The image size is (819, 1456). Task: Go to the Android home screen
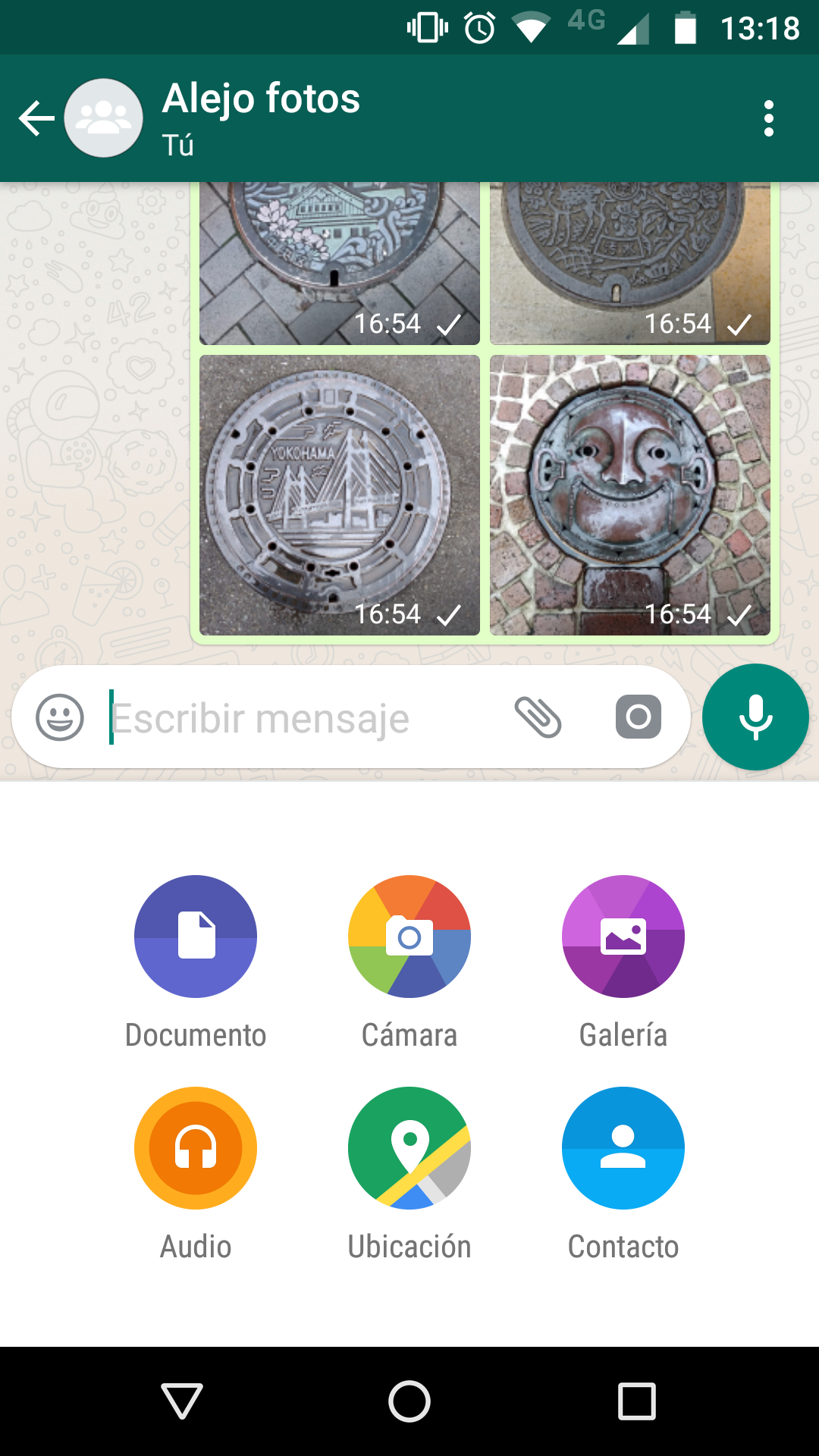pyautogui.click(x=409, y=1401)
